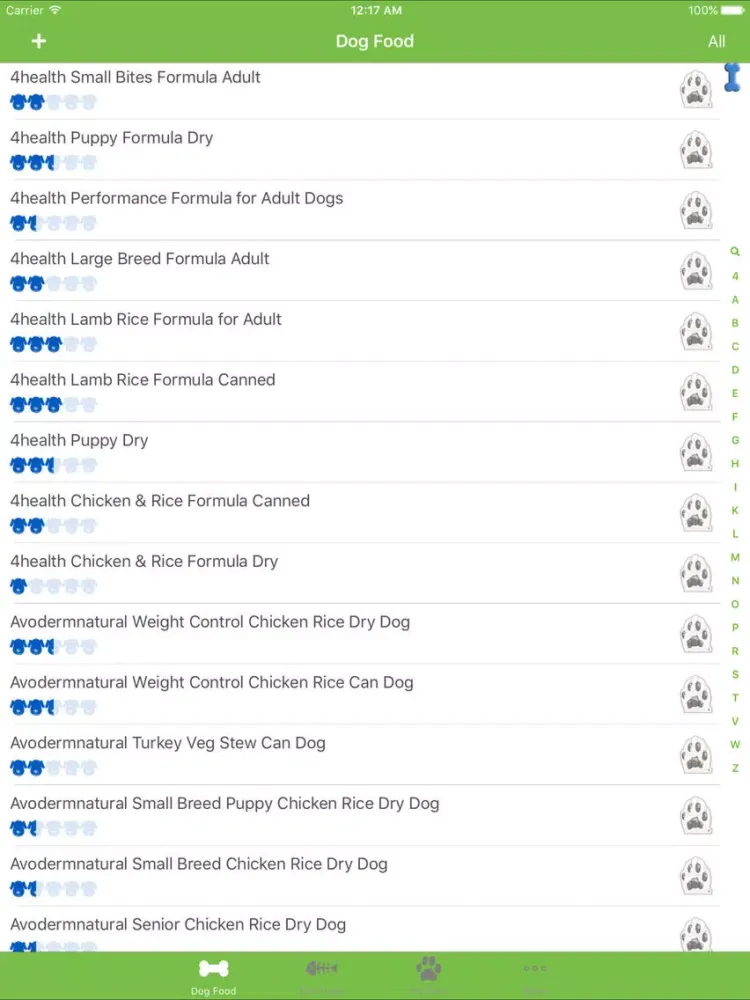This screenshot has width=750, height=1000.
Task: Click the blue bone icon near the top right
Action: [x=734, y=78]
